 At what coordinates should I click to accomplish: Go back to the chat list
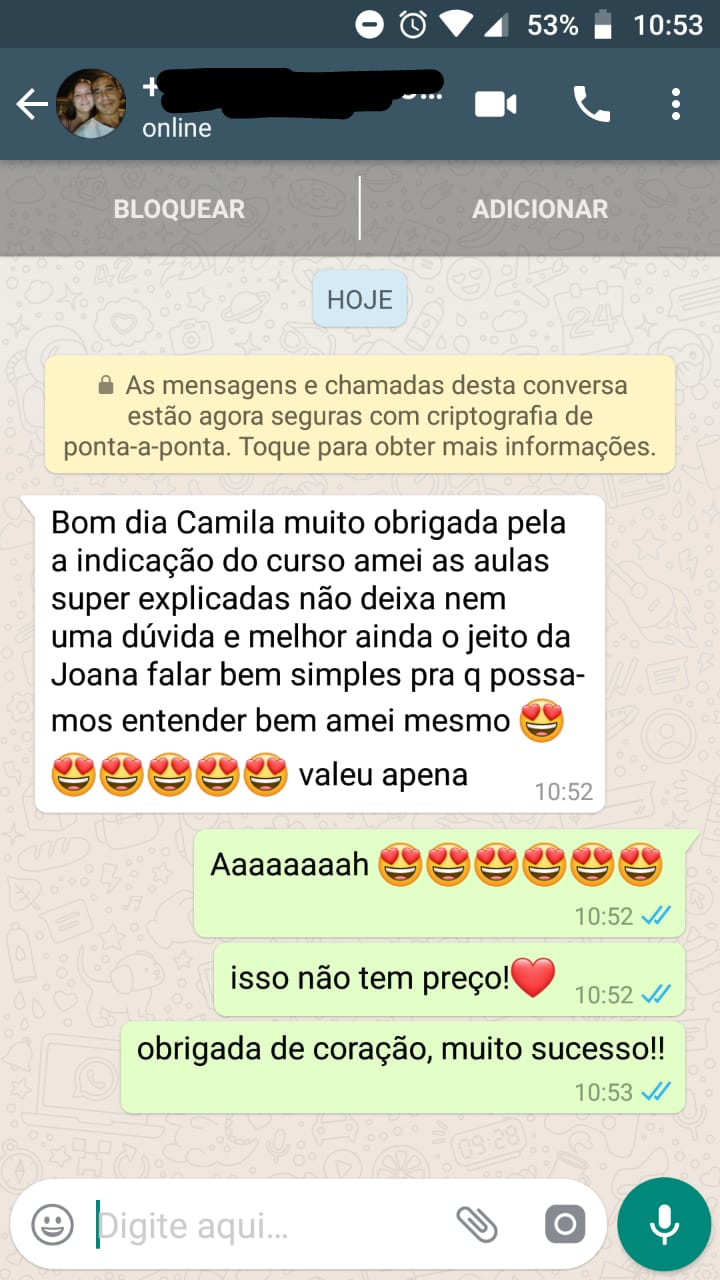point(31,104)
